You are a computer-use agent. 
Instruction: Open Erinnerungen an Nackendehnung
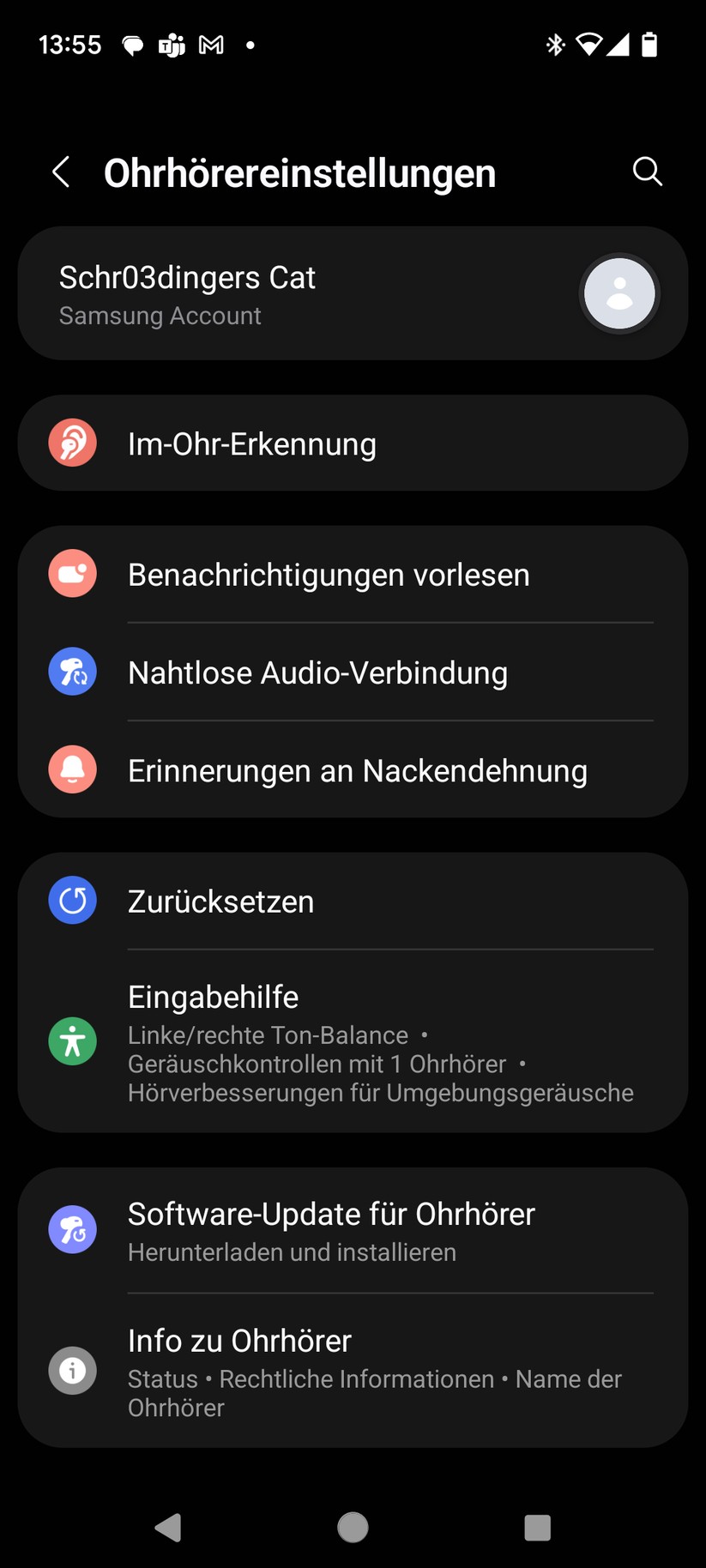coord(352,770)
